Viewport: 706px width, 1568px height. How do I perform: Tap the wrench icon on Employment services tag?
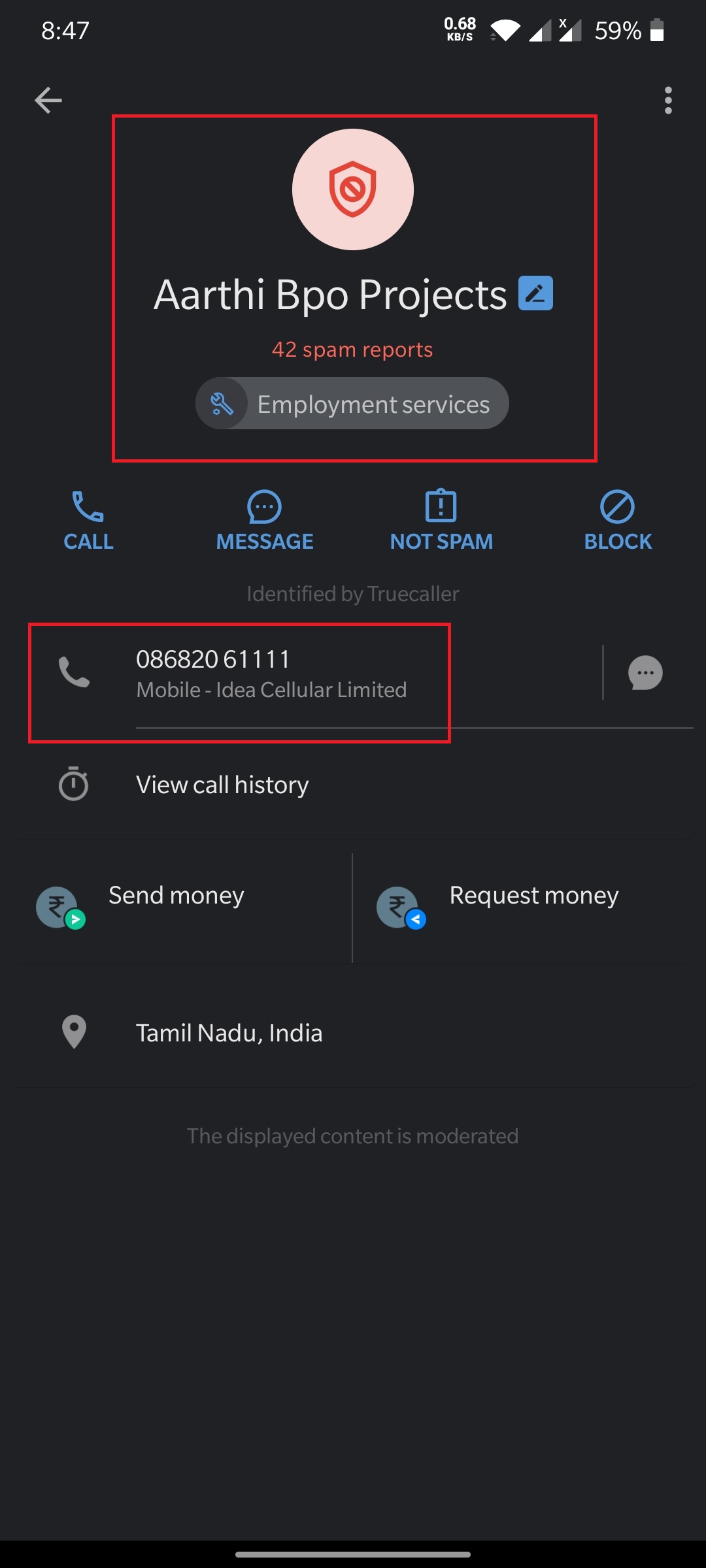222,403
